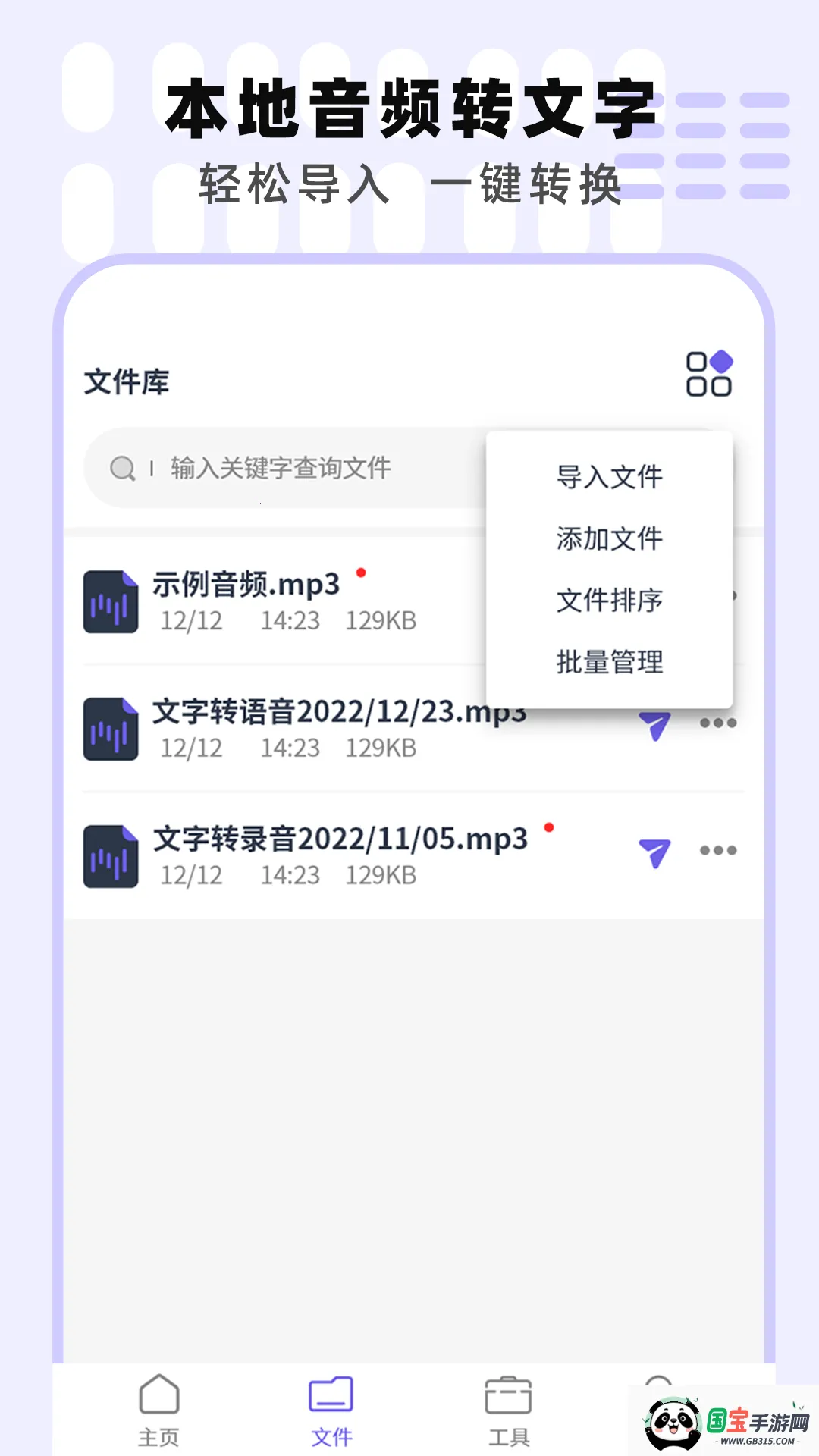Click the magnifier icon in the search bar
This screenshot has width=819, height=1456.
click(122, 469)
